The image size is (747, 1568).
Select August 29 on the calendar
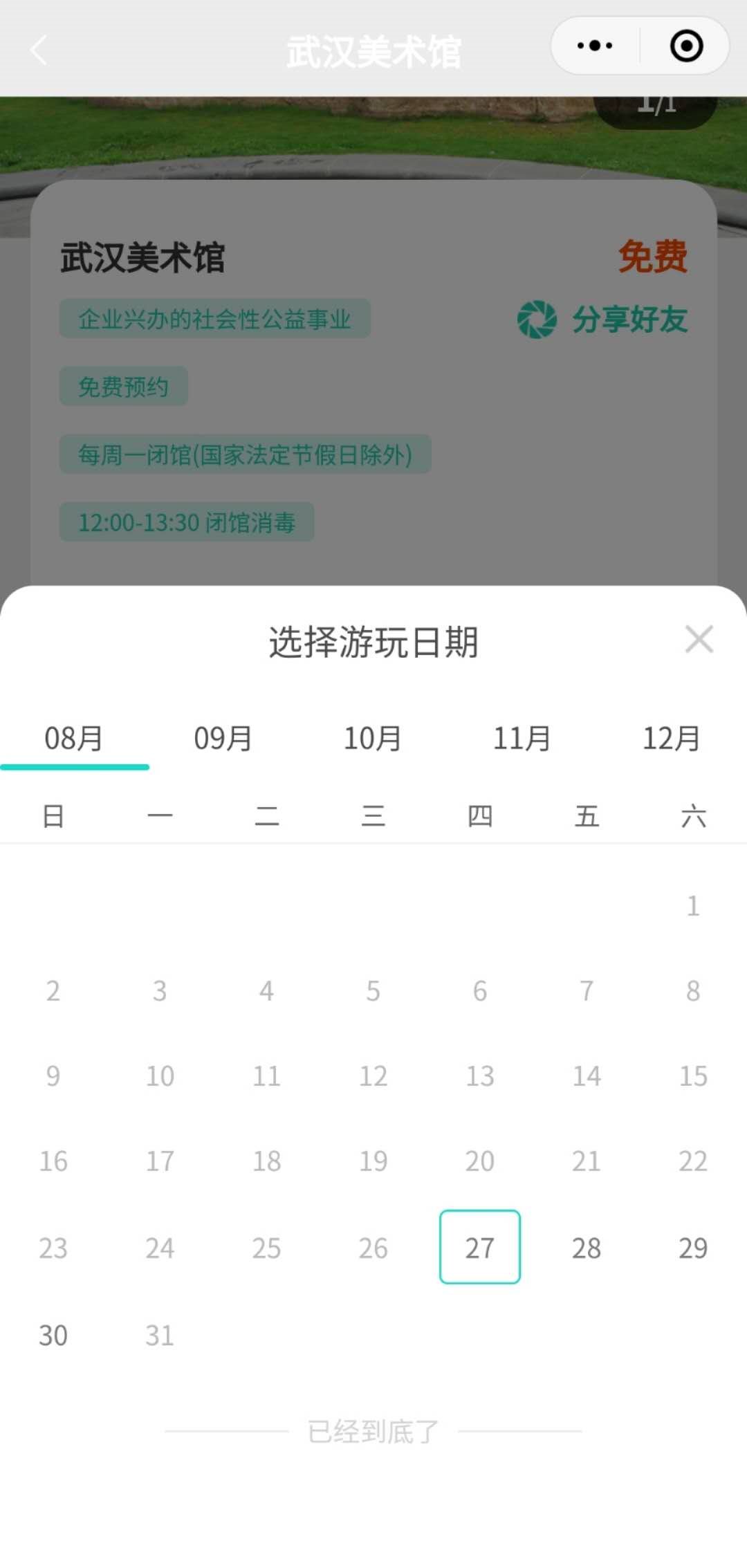click(693, 1248)
